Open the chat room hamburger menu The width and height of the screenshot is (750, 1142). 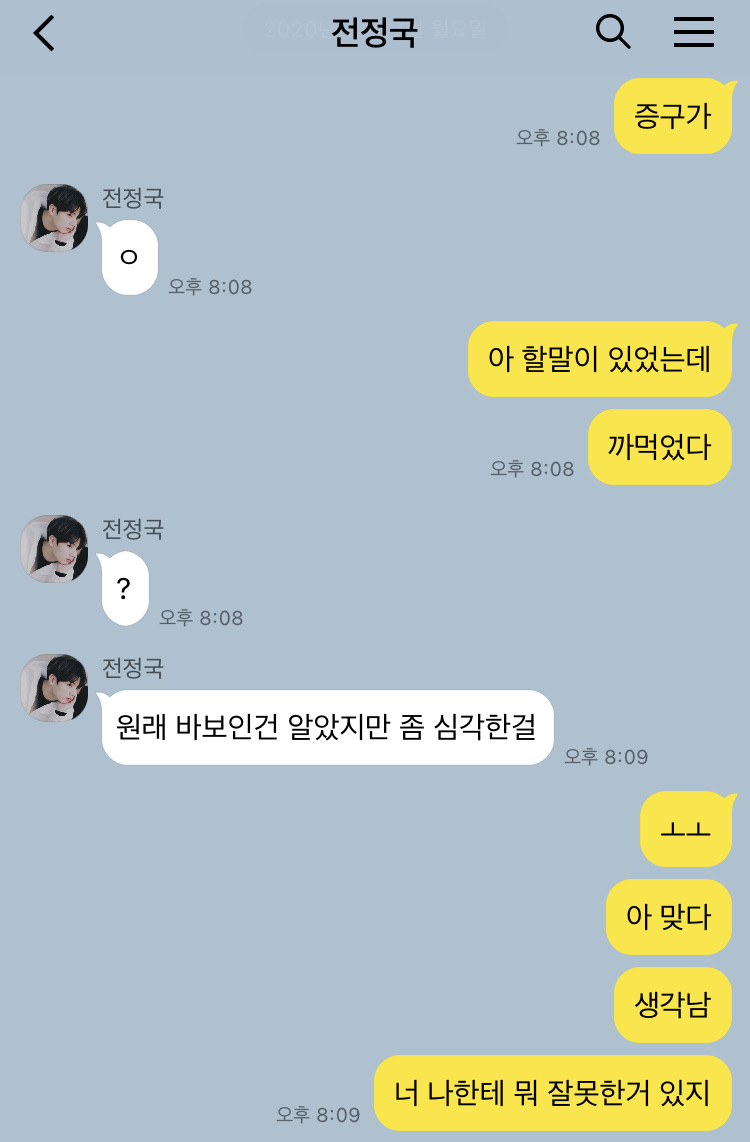tap(693, 33)
